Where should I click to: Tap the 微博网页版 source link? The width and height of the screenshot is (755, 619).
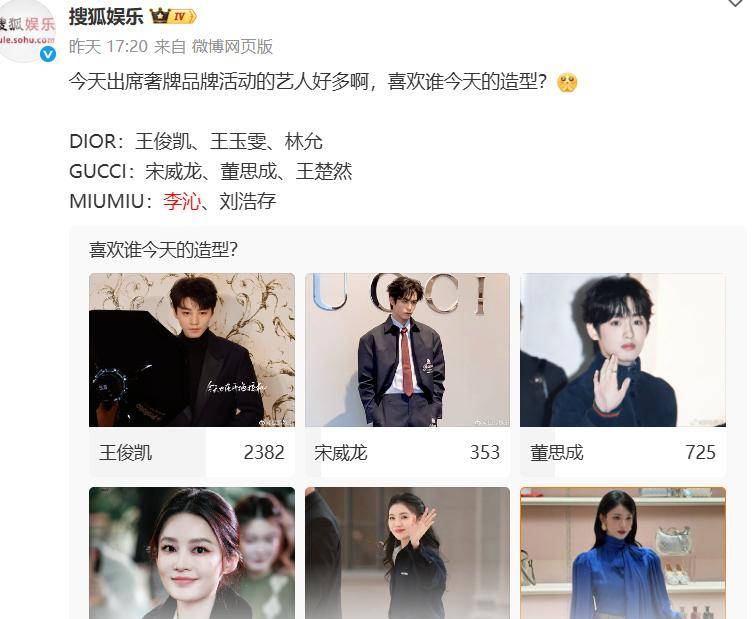tap(232, 47)
